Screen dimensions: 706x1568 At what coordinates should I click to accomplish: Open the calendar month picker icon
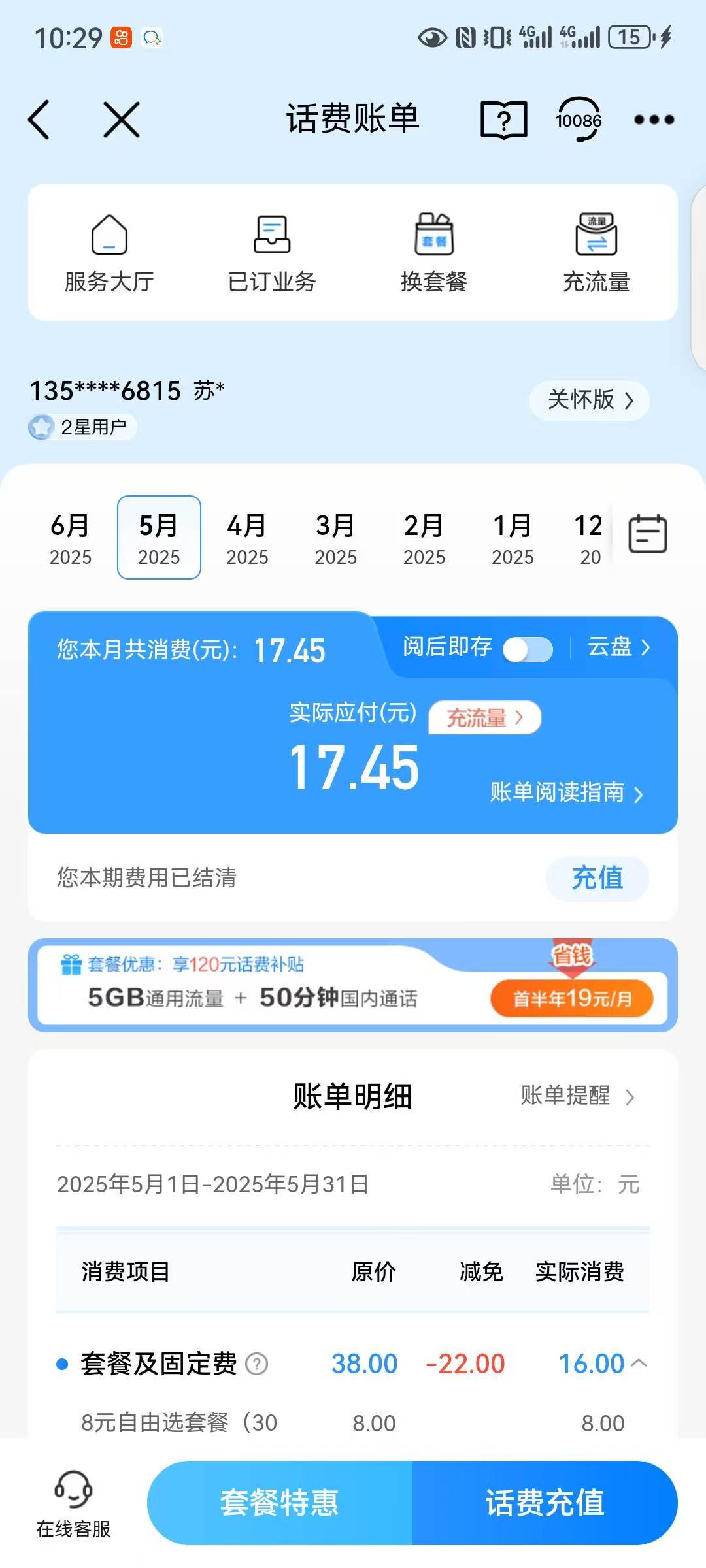pyautogui.click(x=647, y=534)
